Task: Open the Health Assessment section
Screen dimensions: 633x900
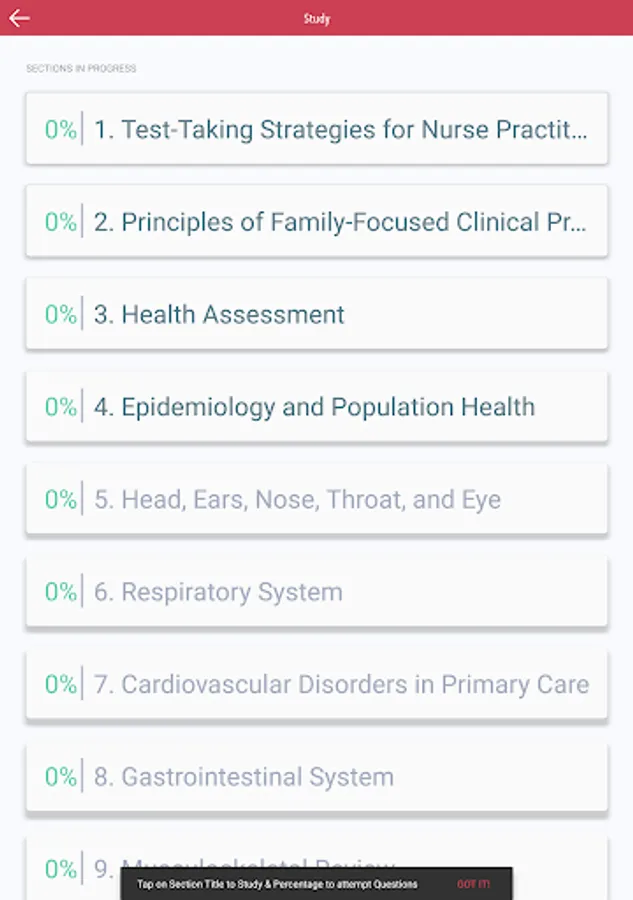Action: tap(233, 315)
